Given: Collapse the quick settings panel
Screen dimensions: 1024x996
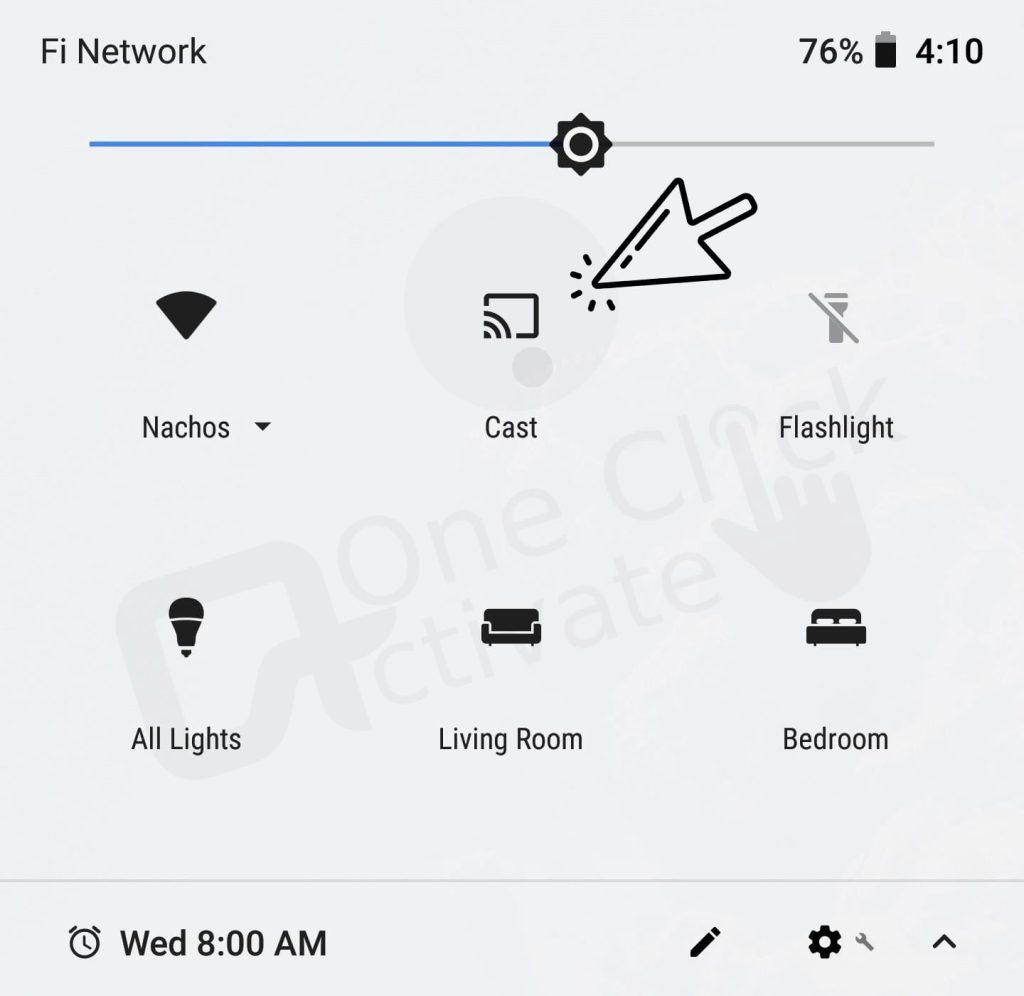Looking at the screenshot, I should coord(944,942).
